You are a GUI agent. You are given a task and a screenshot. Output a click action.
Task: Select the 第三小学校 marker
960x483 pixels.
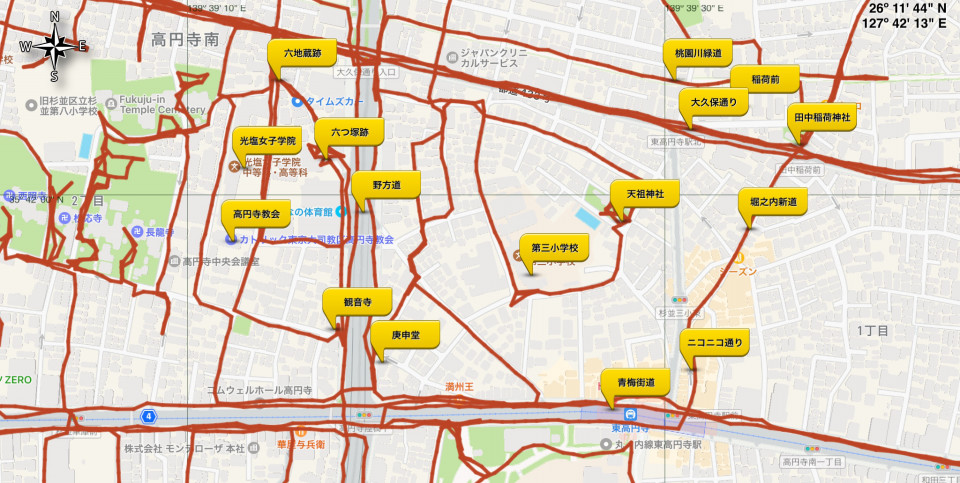(555, 247)
